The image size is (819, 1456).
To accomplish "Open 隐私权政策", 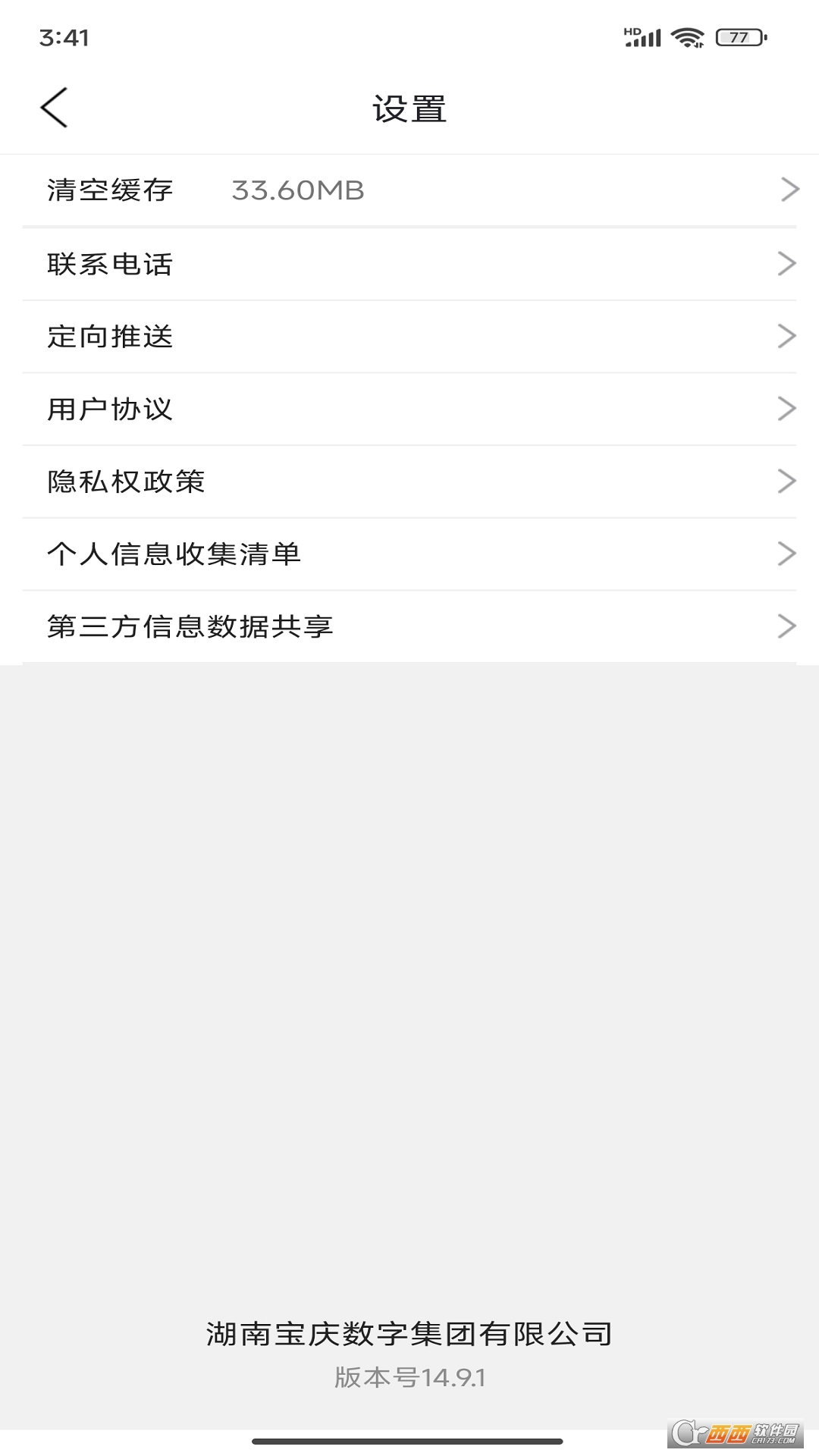I will click(x=409, y=482).
